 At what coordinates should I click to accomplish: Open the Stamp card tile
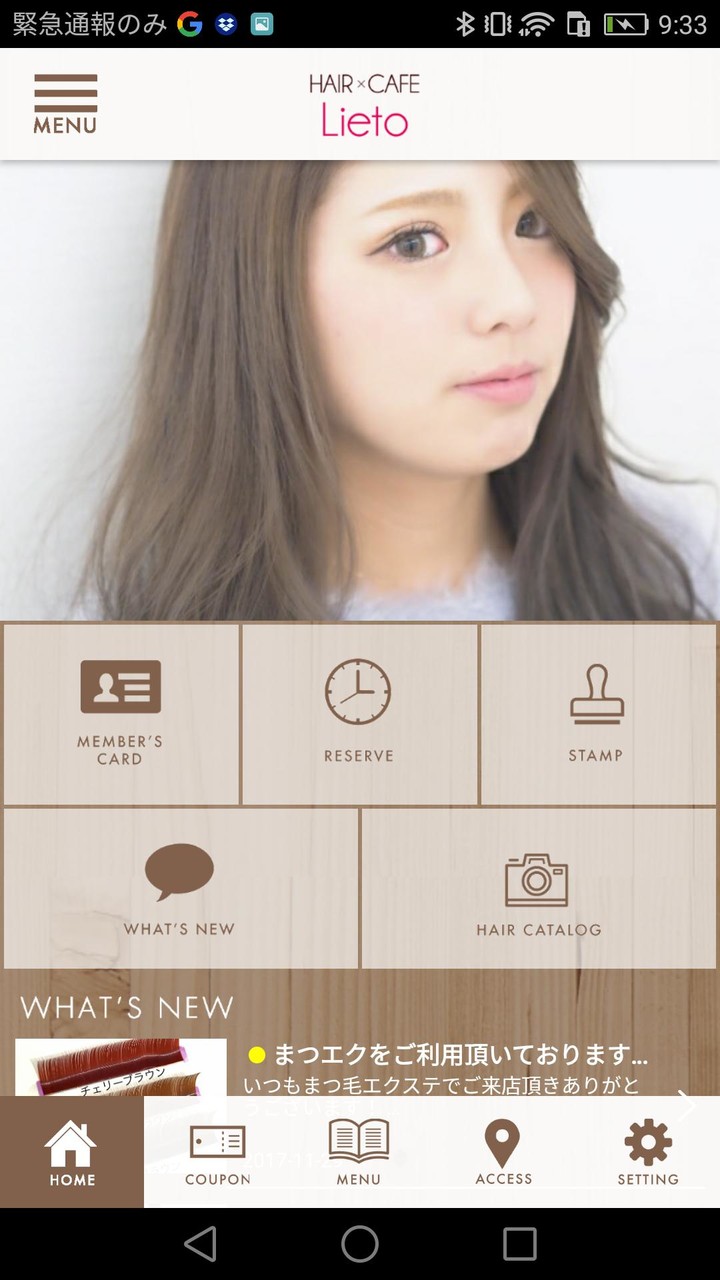coord(597,714)
